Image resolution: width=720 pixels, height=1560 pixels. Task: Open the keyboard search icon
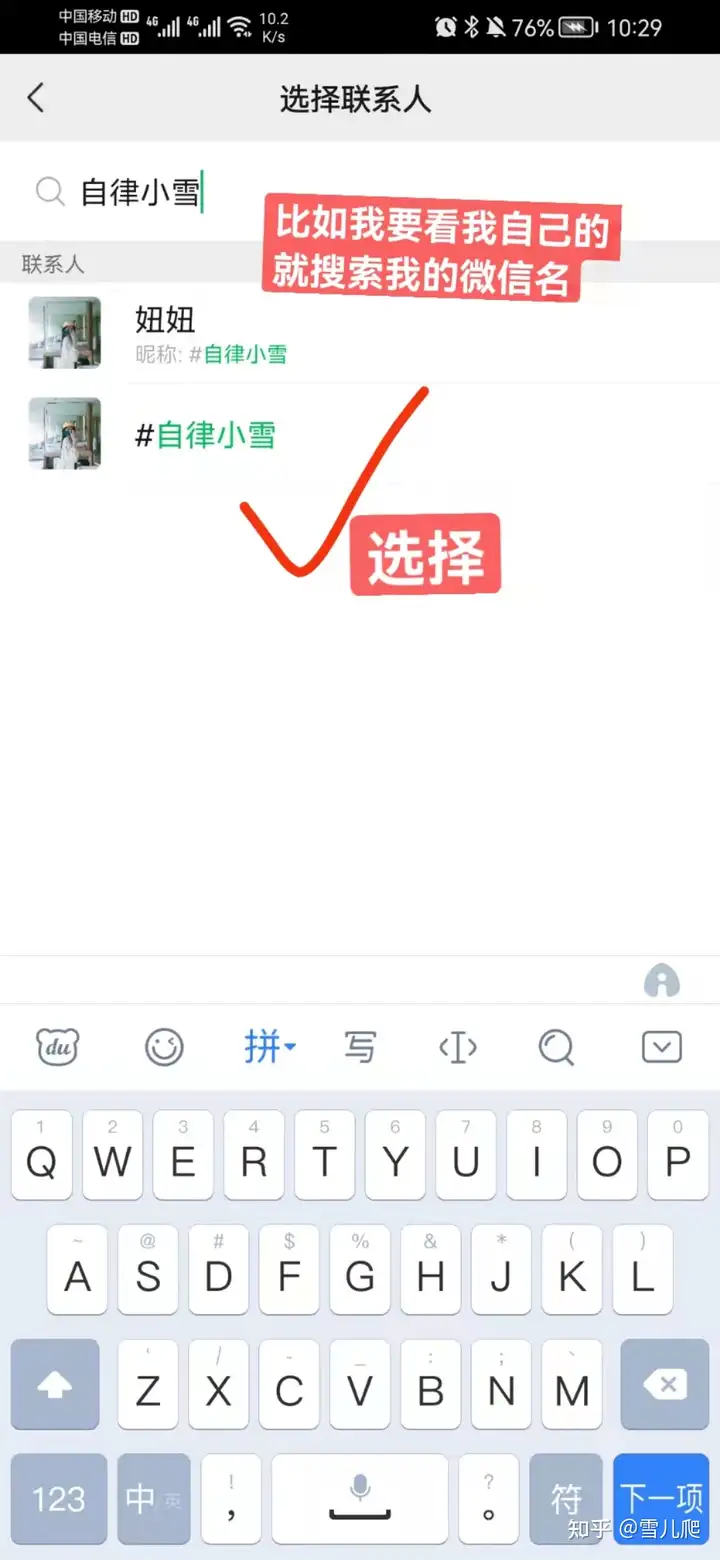[556, 1047]
